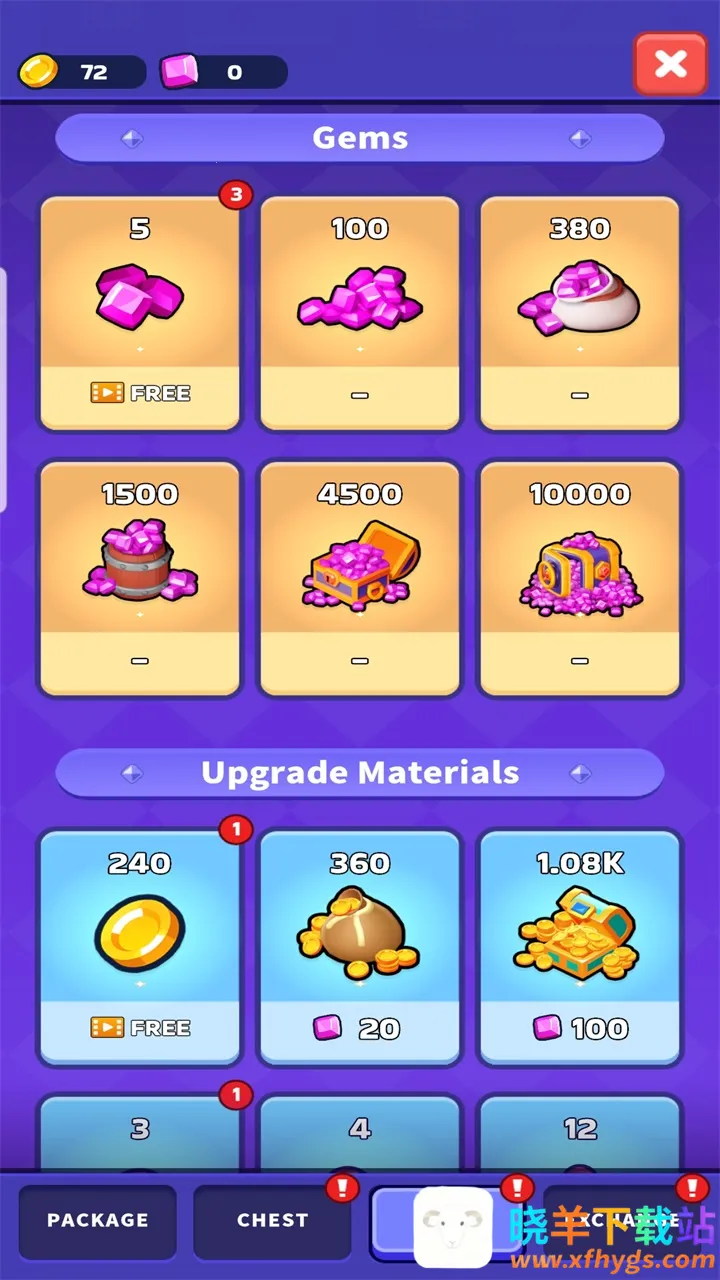The image size is (720, 1280).
Task: Claim the free 240 coins offer
Action: [x=140, y=946]
